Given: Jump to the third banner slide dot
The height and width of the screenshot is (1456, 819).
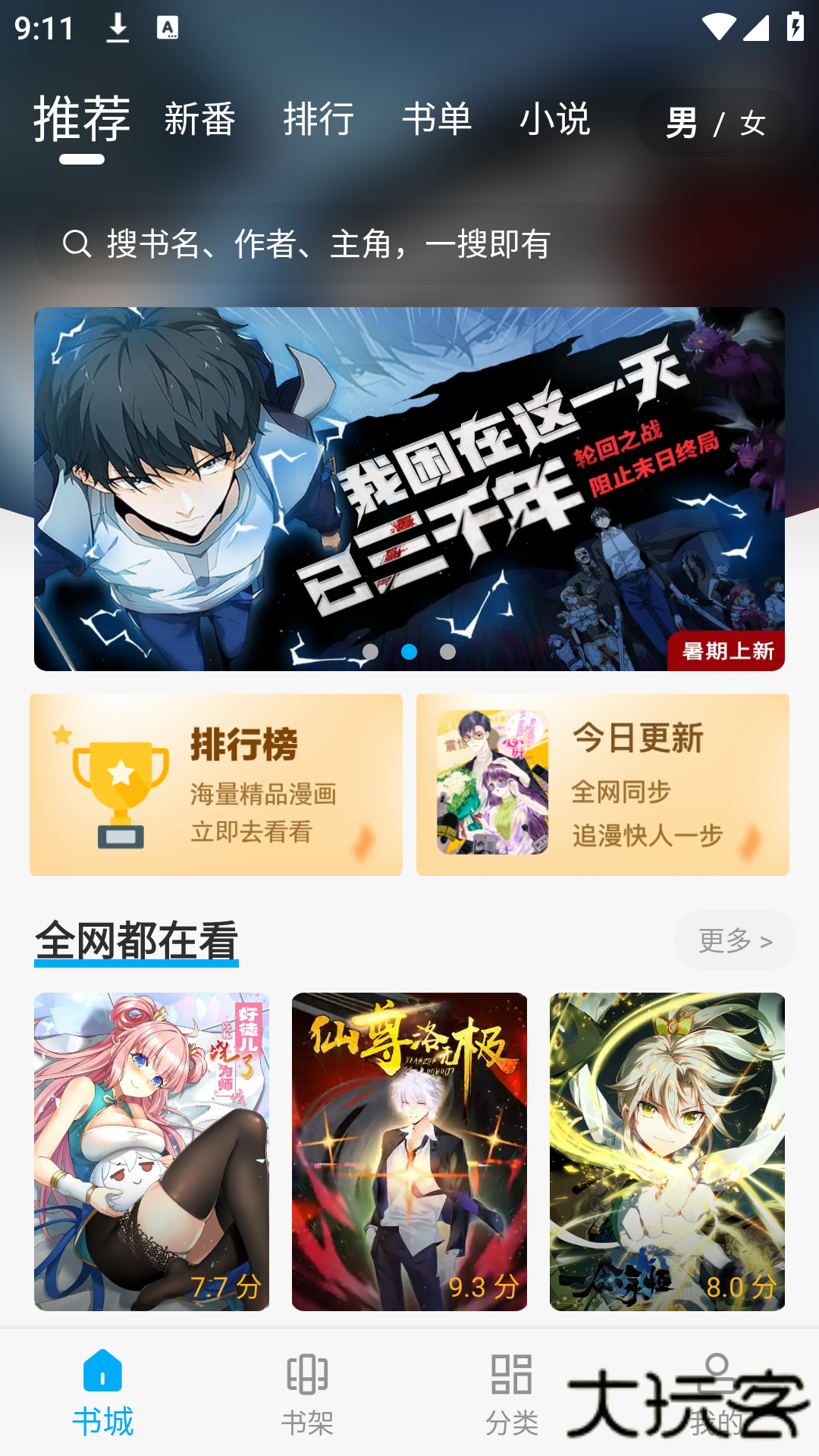Looking at the screenshot, I should click(447, 651).
